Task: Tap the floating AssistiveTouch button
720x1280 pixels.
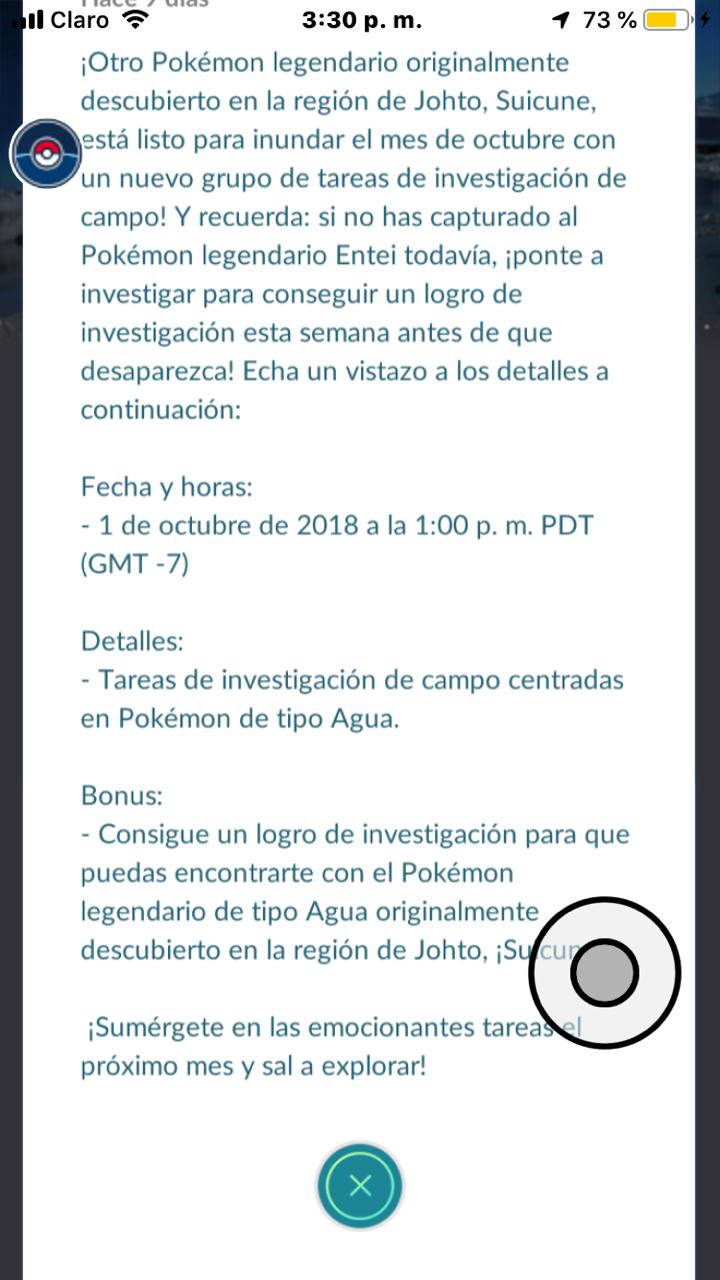Action: click(x=604, y=972)
